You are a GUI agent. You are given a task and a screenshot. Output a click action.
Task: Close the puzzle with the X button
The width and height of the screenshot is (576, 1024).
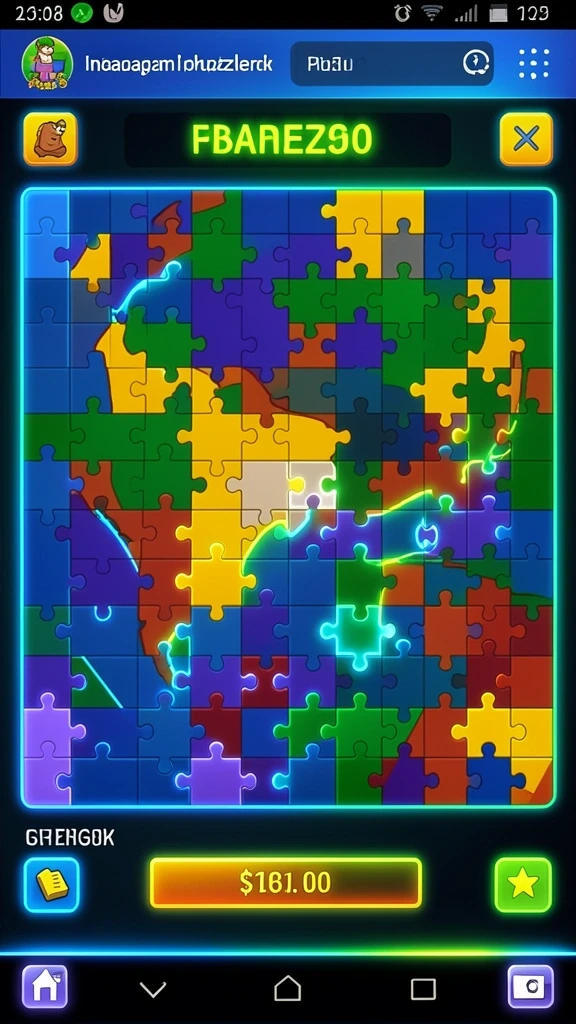[x=526, y=138]
